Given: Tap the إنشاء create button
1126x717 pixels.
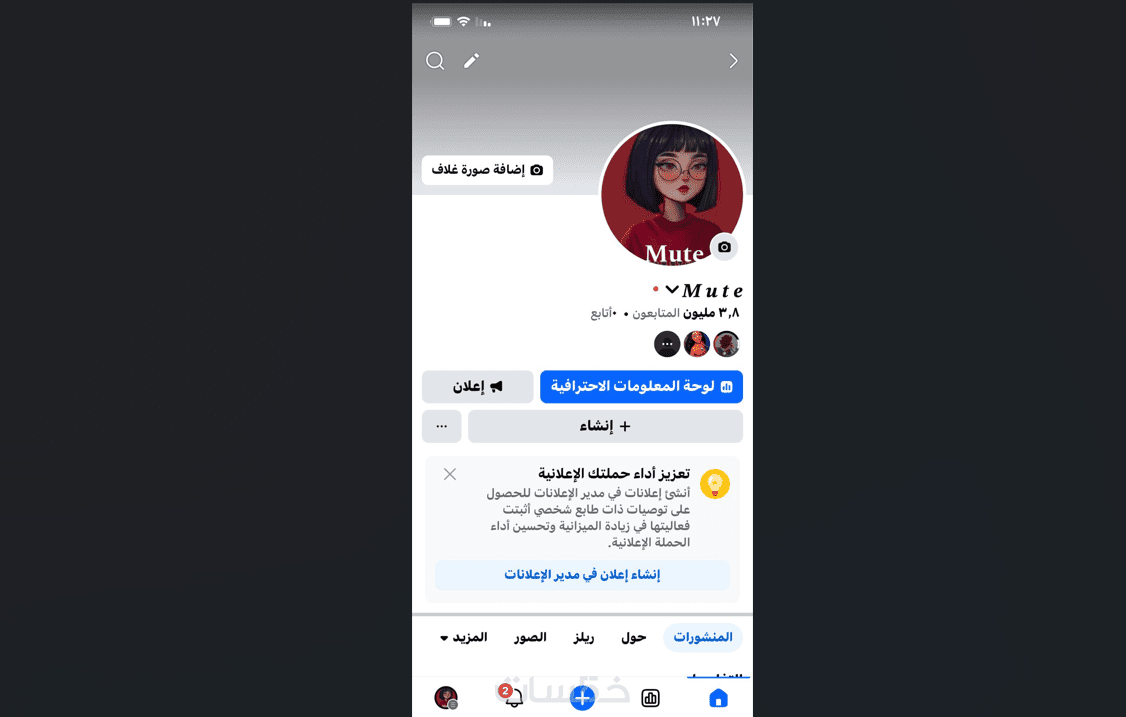Looking at the screenshot, I should pyautogui.click(x=605, y=426).
